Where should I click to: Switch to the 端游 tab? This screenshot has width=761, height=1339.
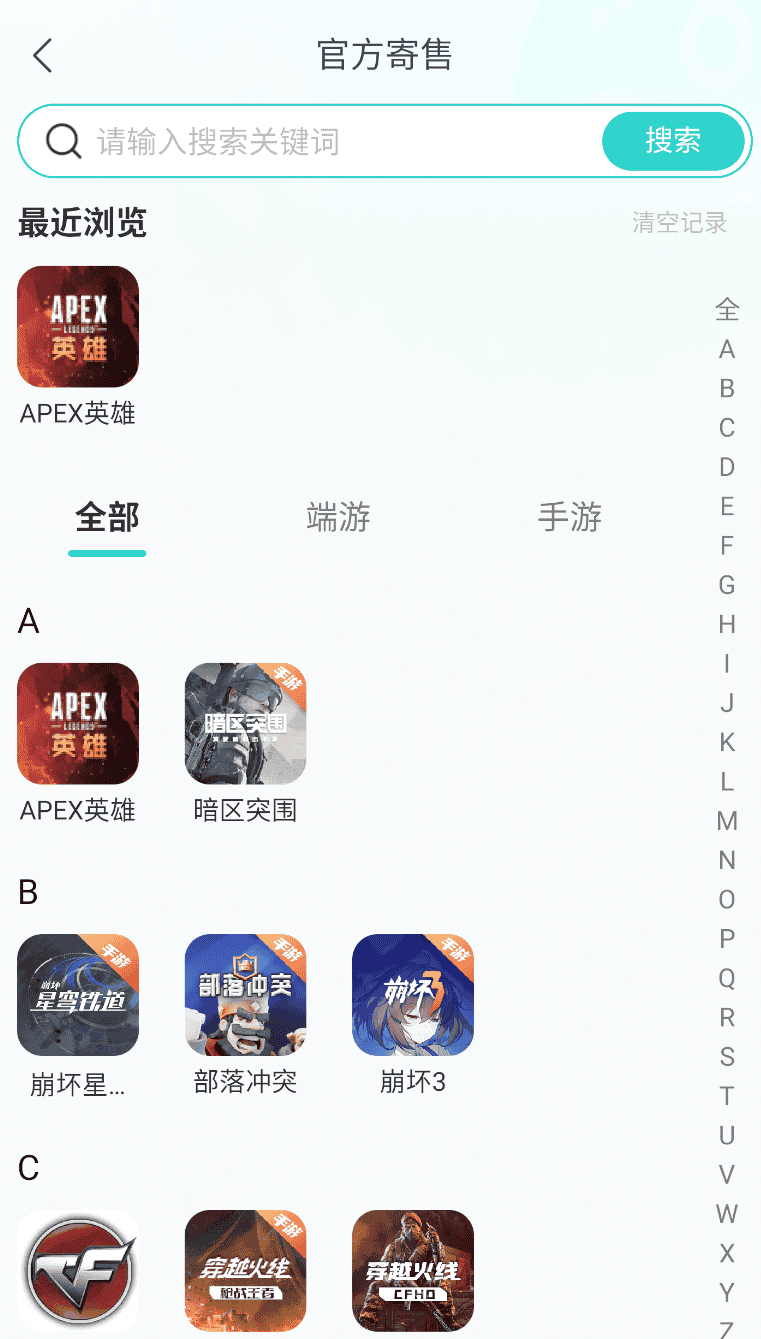338,517
